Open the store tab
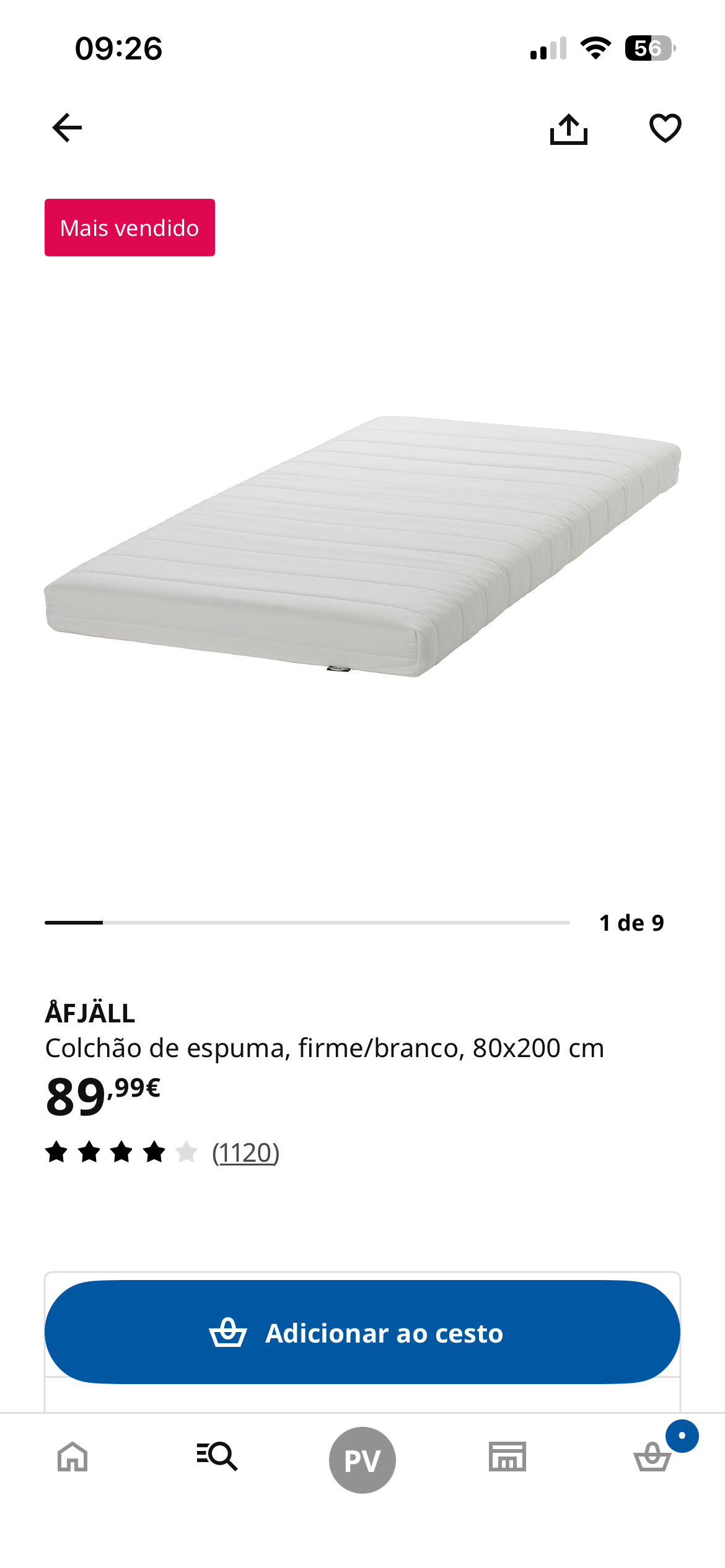The image size is (725, 1568). point(507,1457)
